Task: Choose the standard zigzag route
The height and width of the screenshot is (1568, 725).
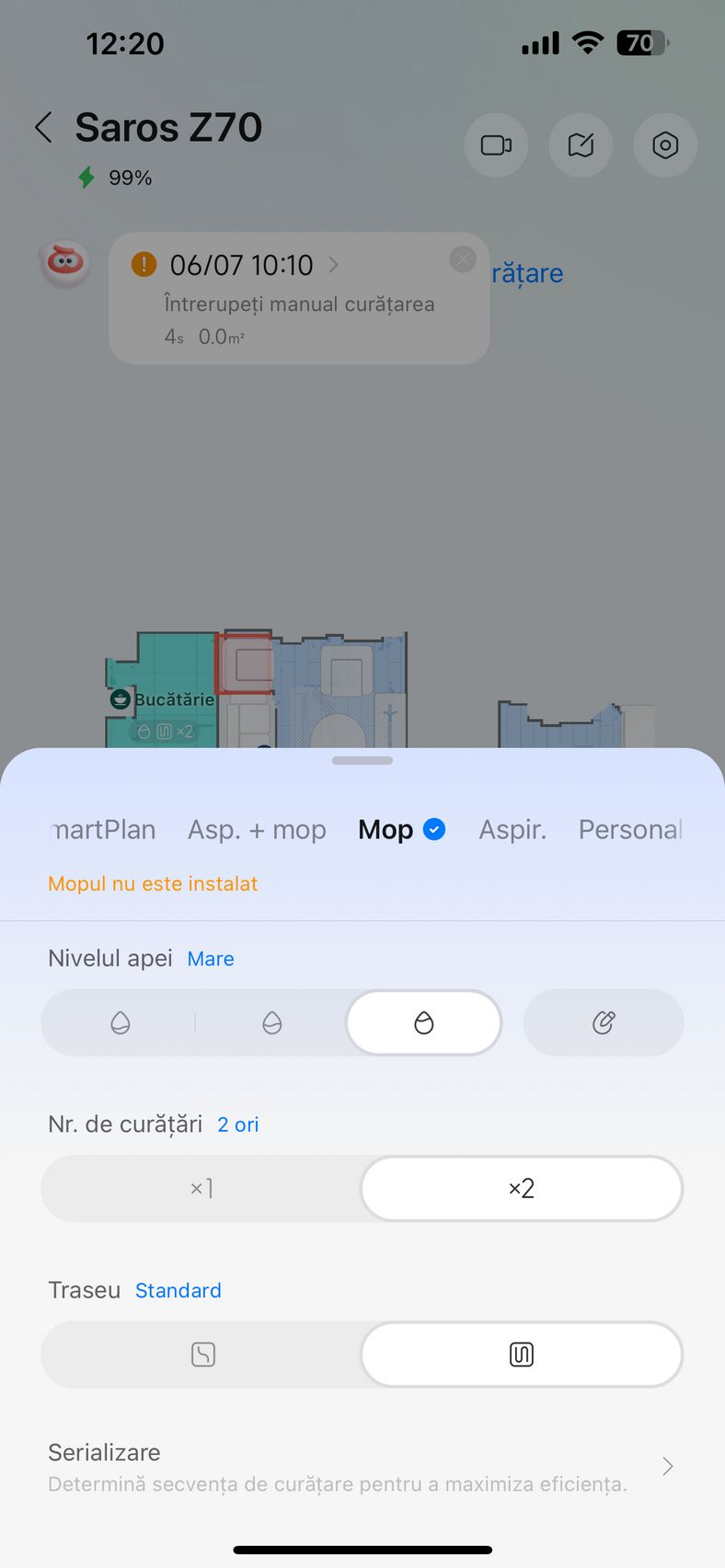Action: pos(522,1354)
